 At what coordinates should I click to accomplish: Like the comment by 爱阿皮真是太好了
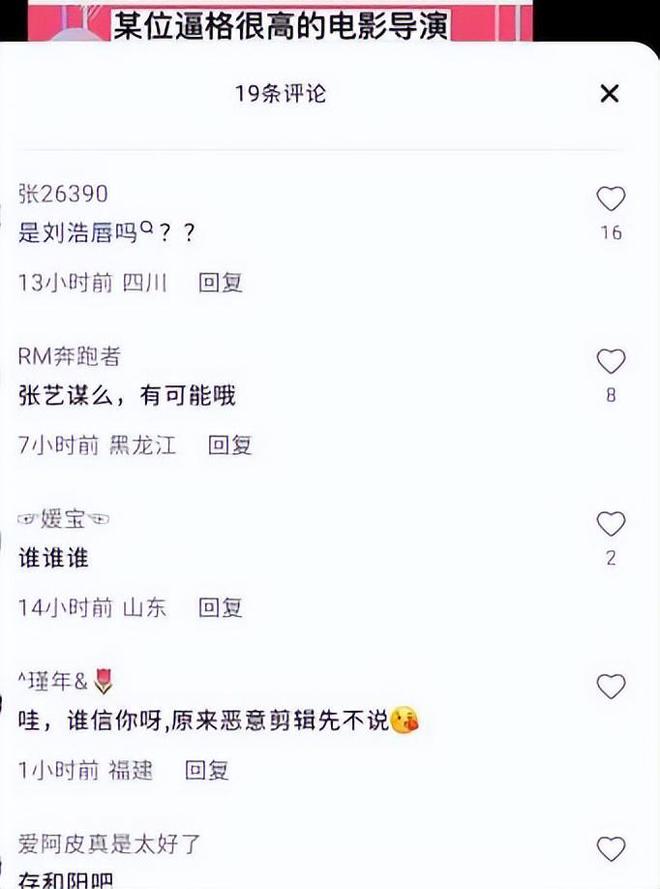pos(610,849)
